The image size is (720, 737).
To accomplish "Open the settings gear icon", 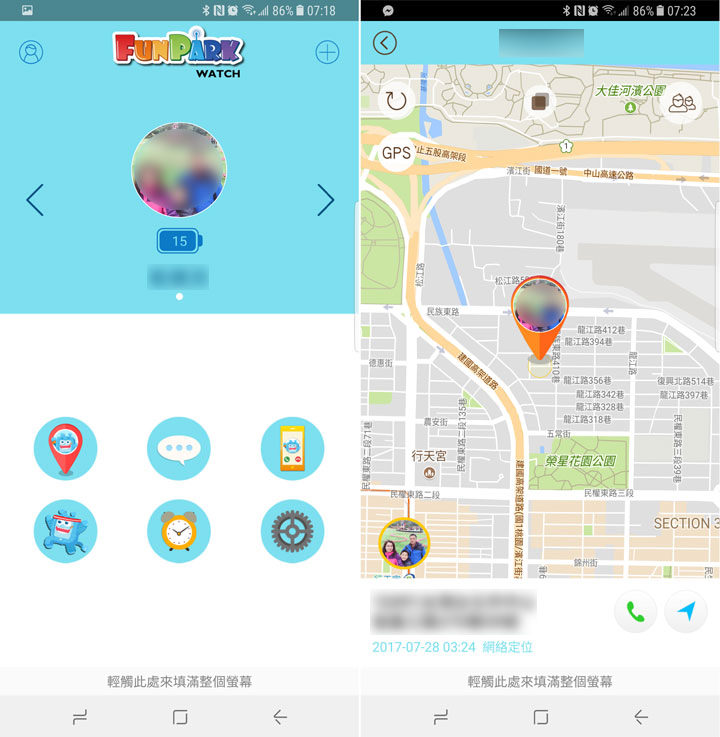I will click(x=292, y=531).
